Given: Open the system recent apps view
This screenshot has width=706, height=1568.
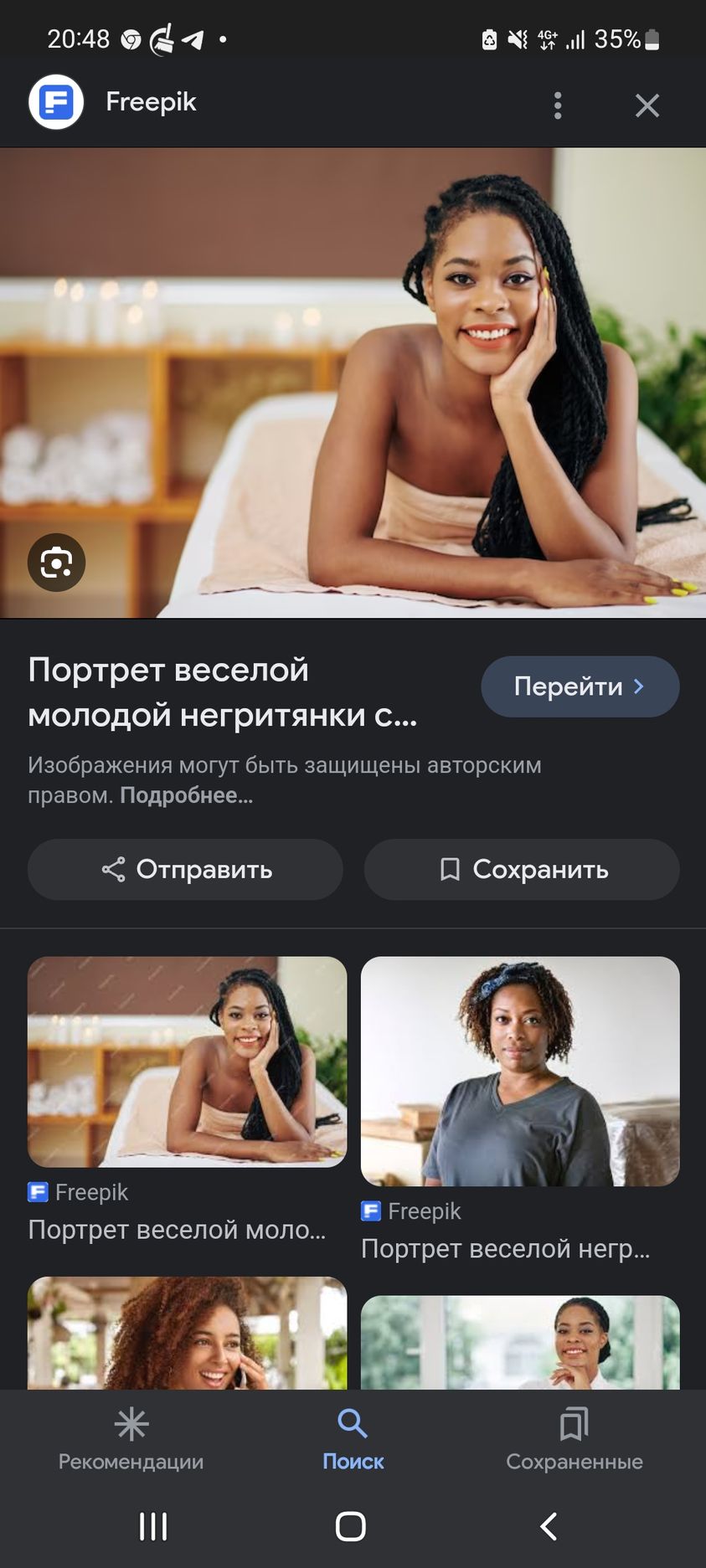Looking at the screenshot, I should pos(153,1526).
